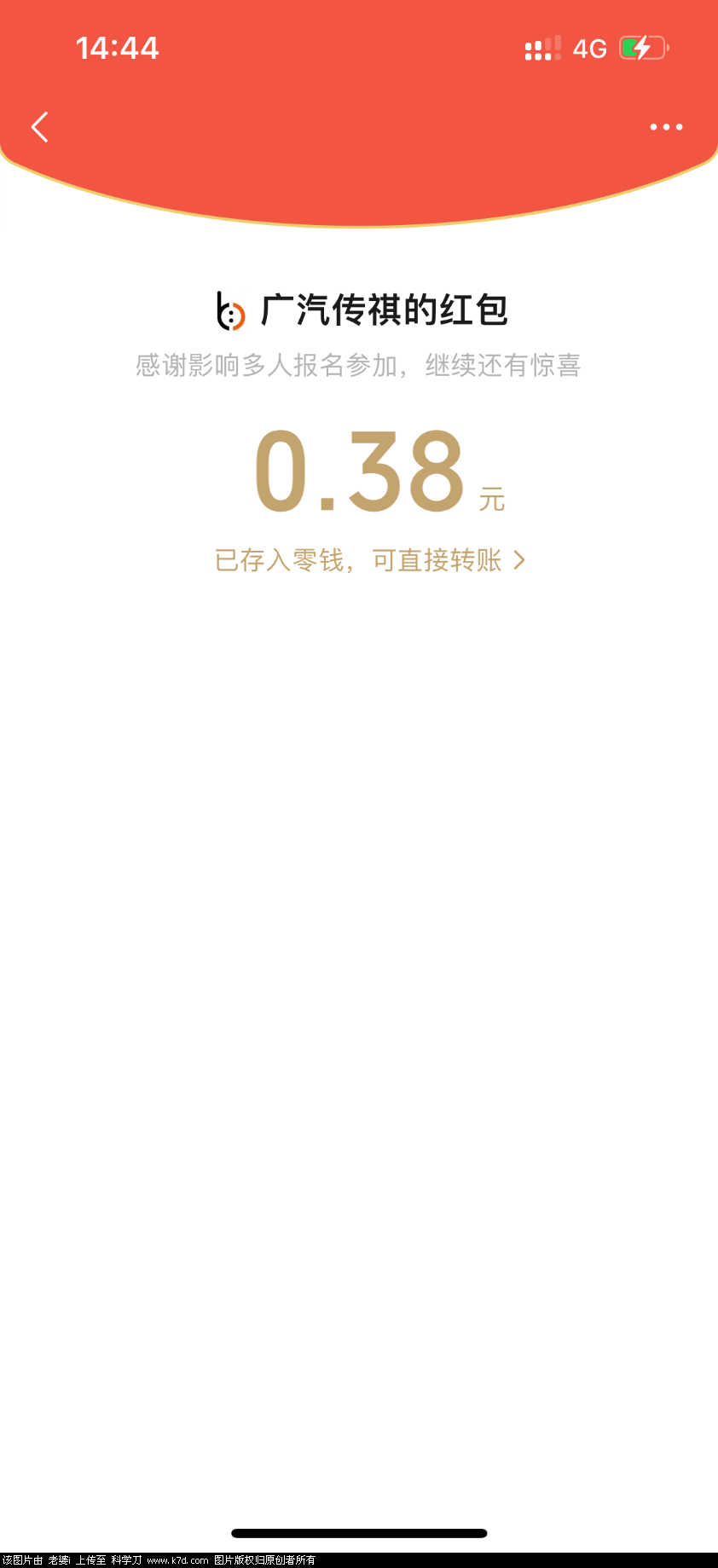Viewport: 718px width, 1568px height.
Task: Go back using the top-left arrow
Action: coord(39,127)
